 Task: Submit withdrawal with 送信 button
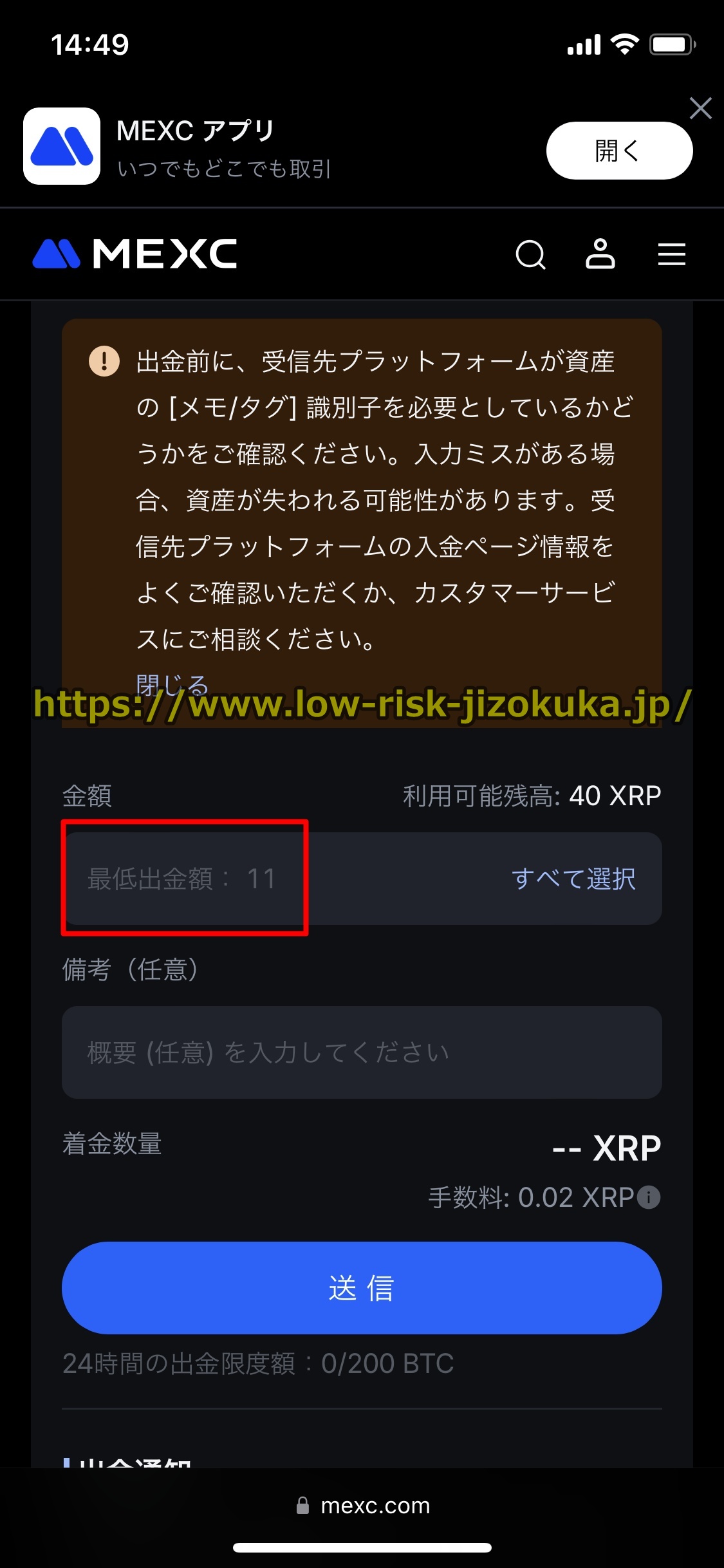click(x=362, y=1287)
